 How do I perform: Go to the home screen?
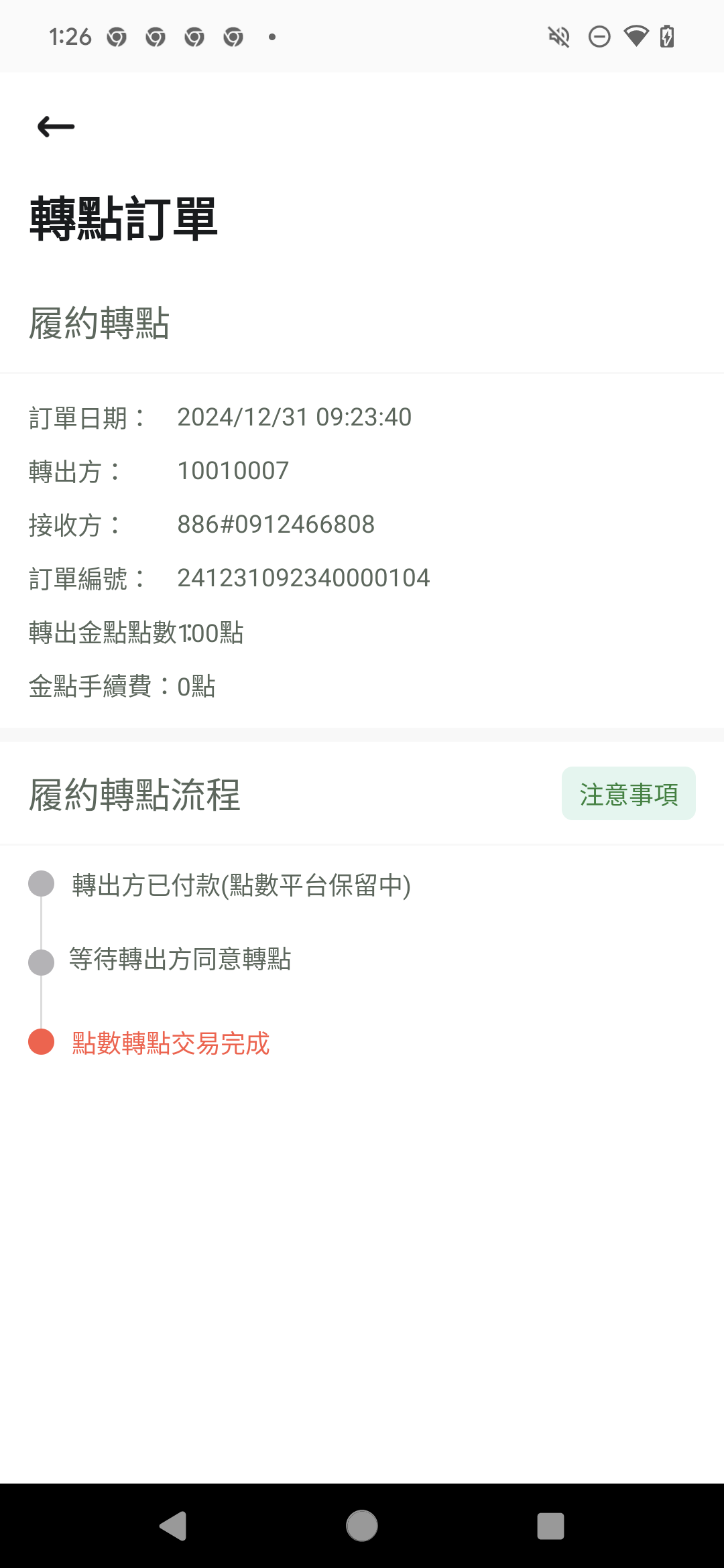click(x=362, y=1526)
